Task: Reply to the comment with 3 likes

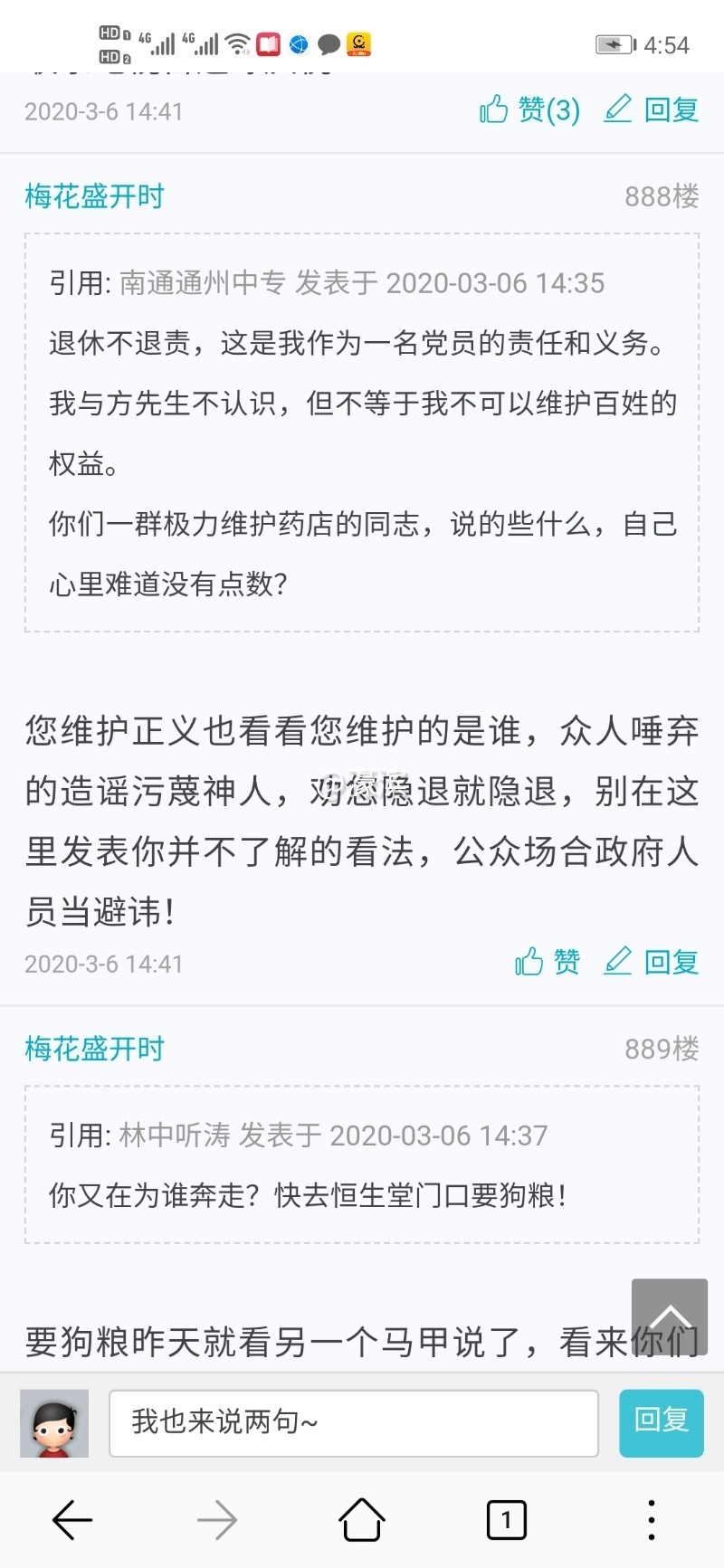Action: [652, 109]
